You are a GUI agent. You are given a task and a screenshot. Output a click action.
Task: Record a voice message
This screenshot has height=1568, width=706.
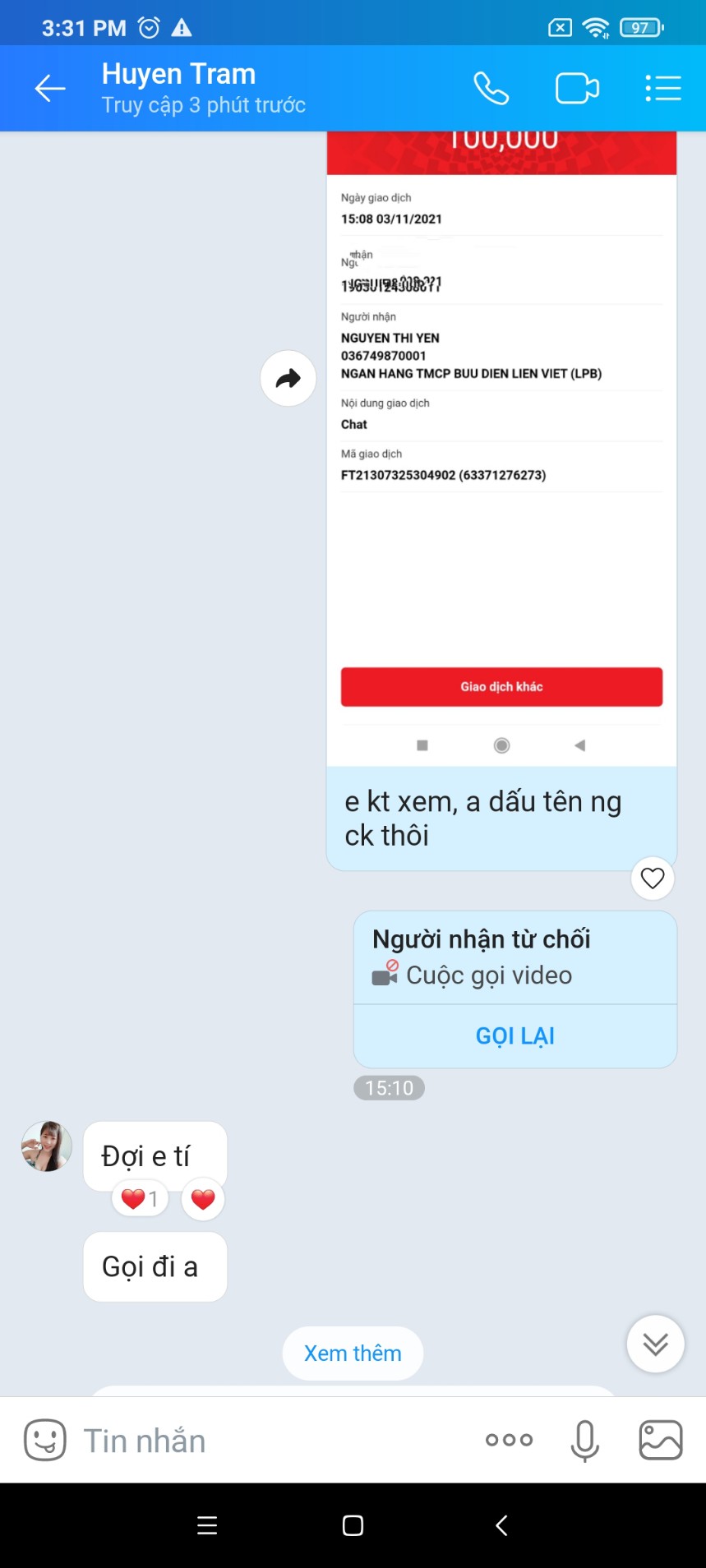585,1440
